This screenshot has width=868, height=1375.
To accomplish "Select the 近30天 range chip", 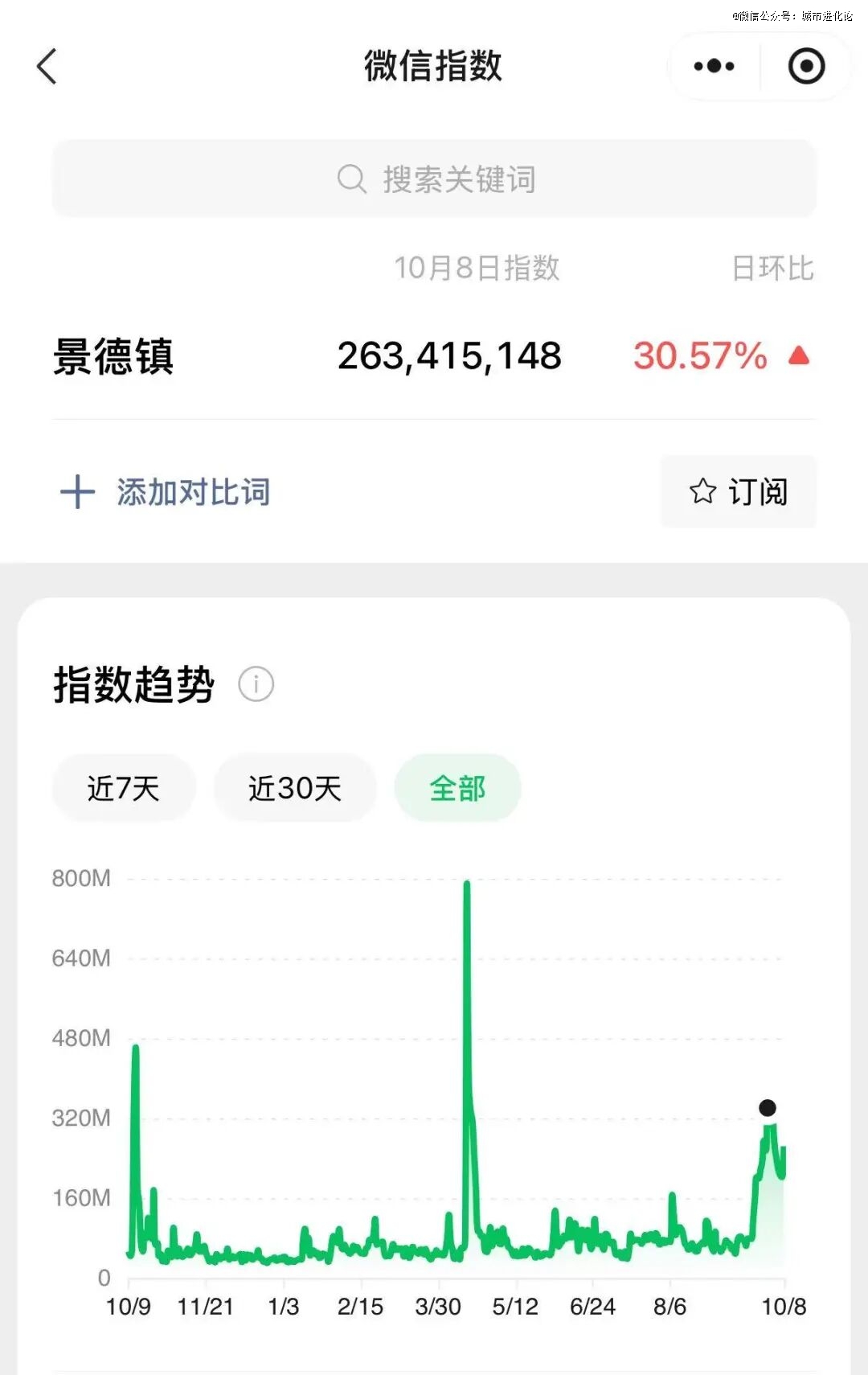I will pos(295,788).
